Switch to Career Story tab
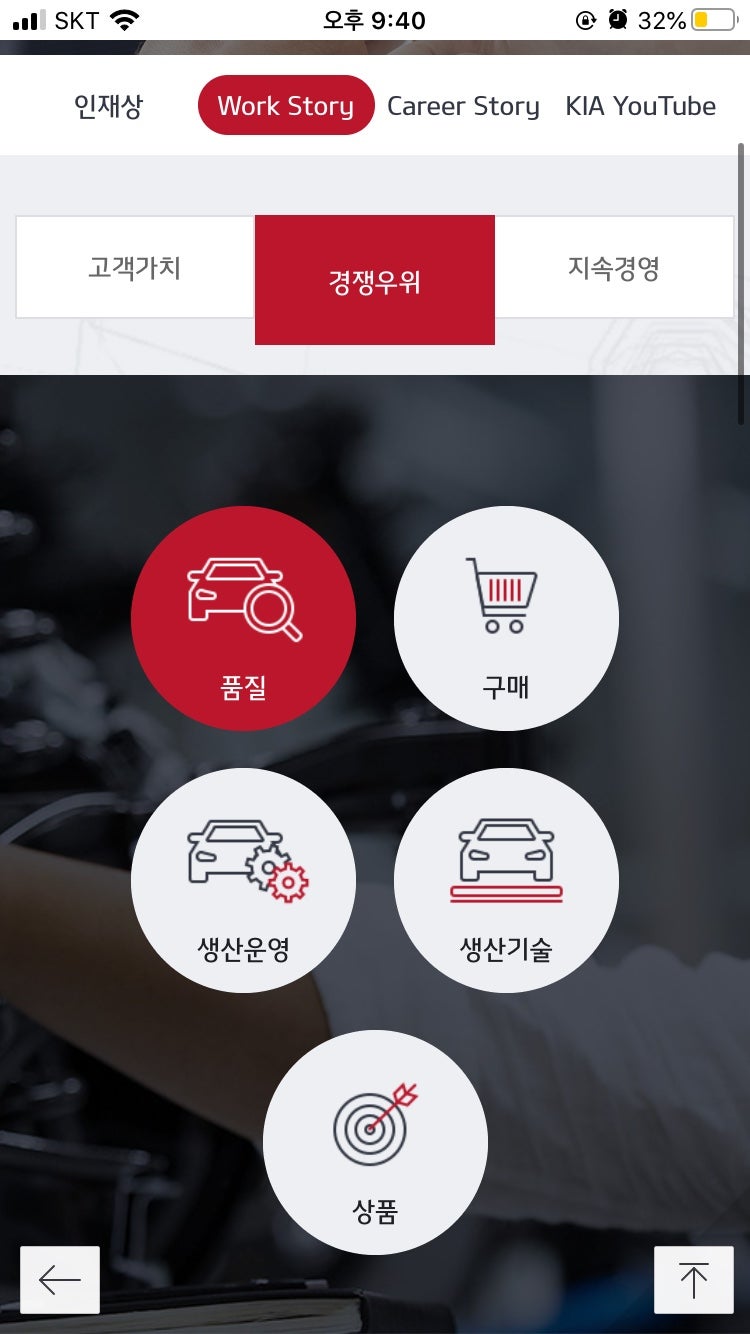The height and width of the screenshot is (1334, 750). pos(463,106)
